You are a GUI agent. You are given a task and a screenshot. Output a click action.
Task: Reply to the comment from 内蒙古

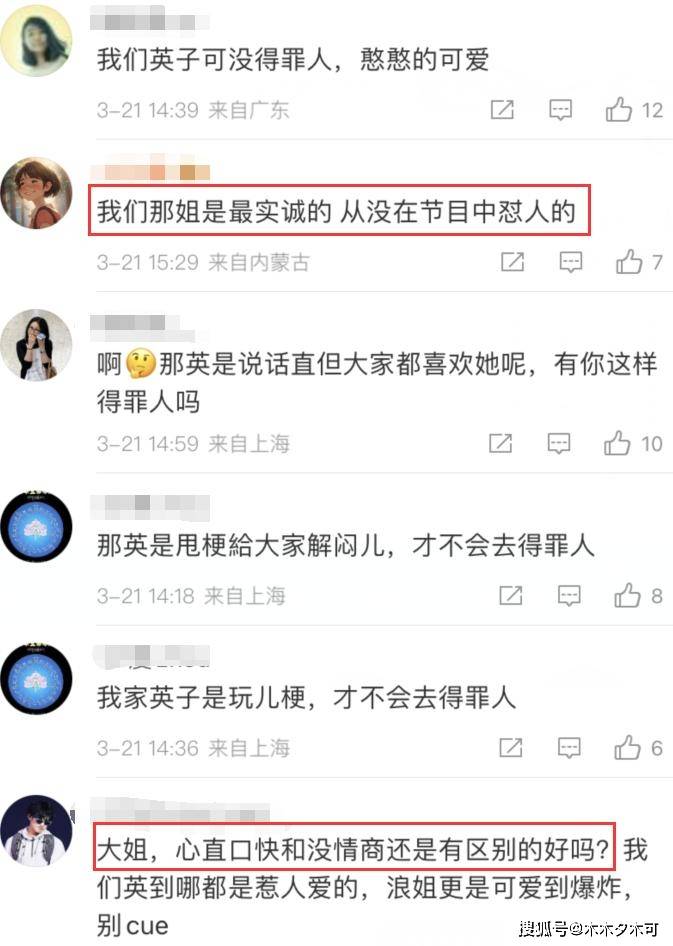click(x=570, y=263)
